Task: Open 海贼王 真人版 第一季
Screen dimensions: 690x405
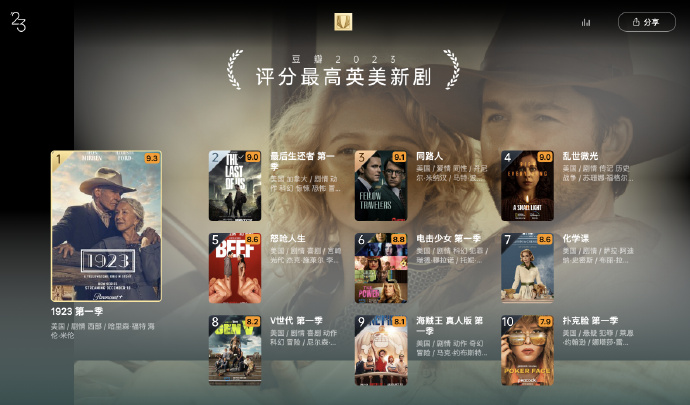Action: [381, 349]
